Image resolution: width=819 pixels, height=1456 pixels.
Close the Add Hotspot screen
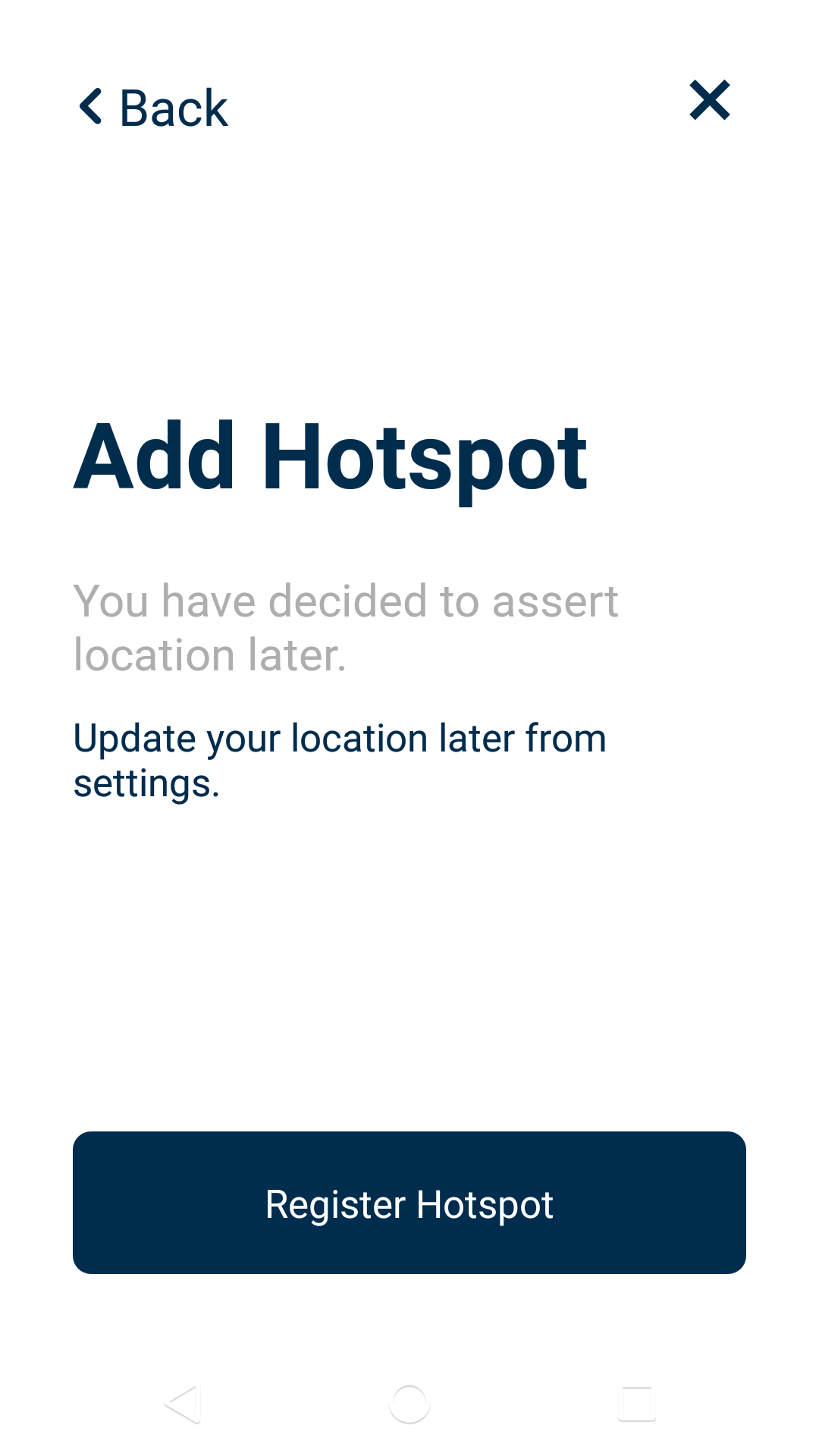[x=709, y=100]
